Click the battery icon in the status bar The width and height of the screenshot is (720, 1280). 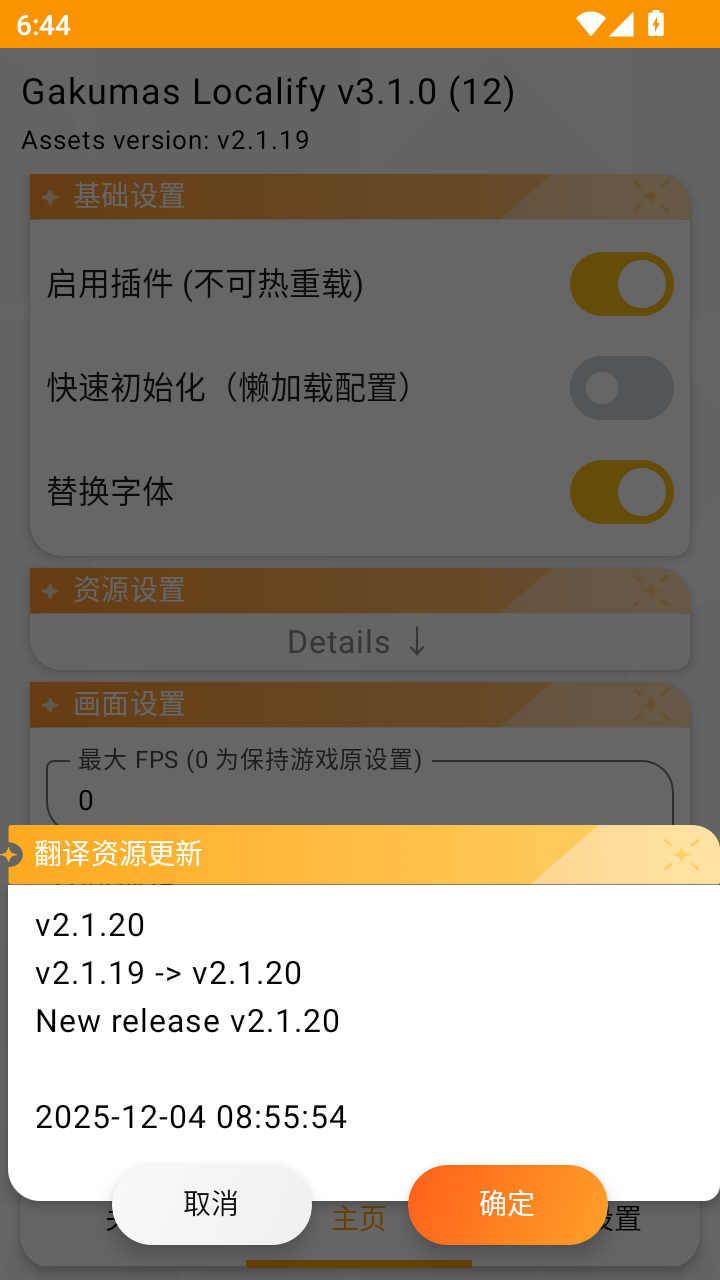tap(655, 25)
